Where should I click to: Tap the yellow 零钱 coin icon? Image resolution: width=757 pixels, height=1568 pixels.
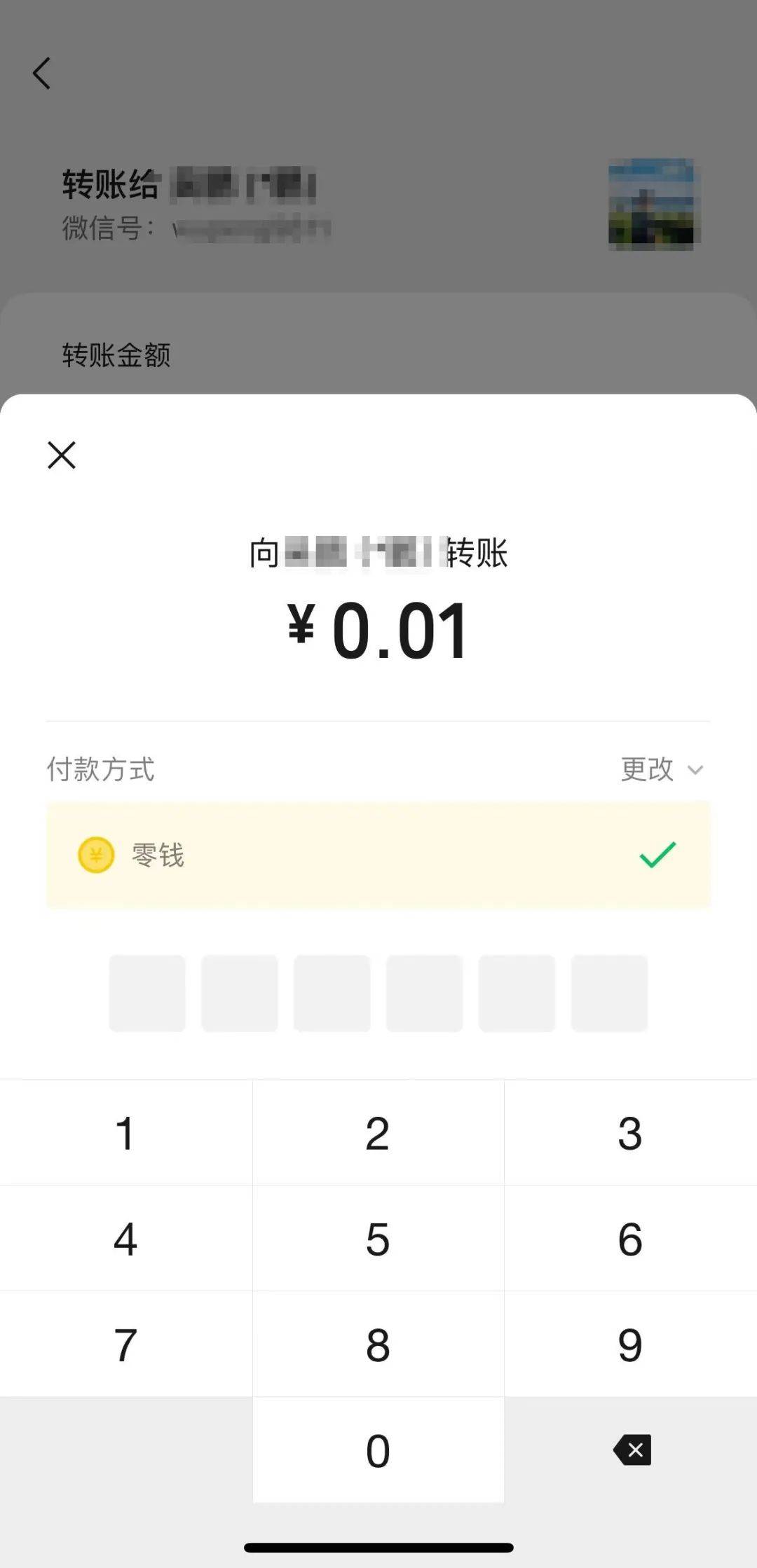95,855
